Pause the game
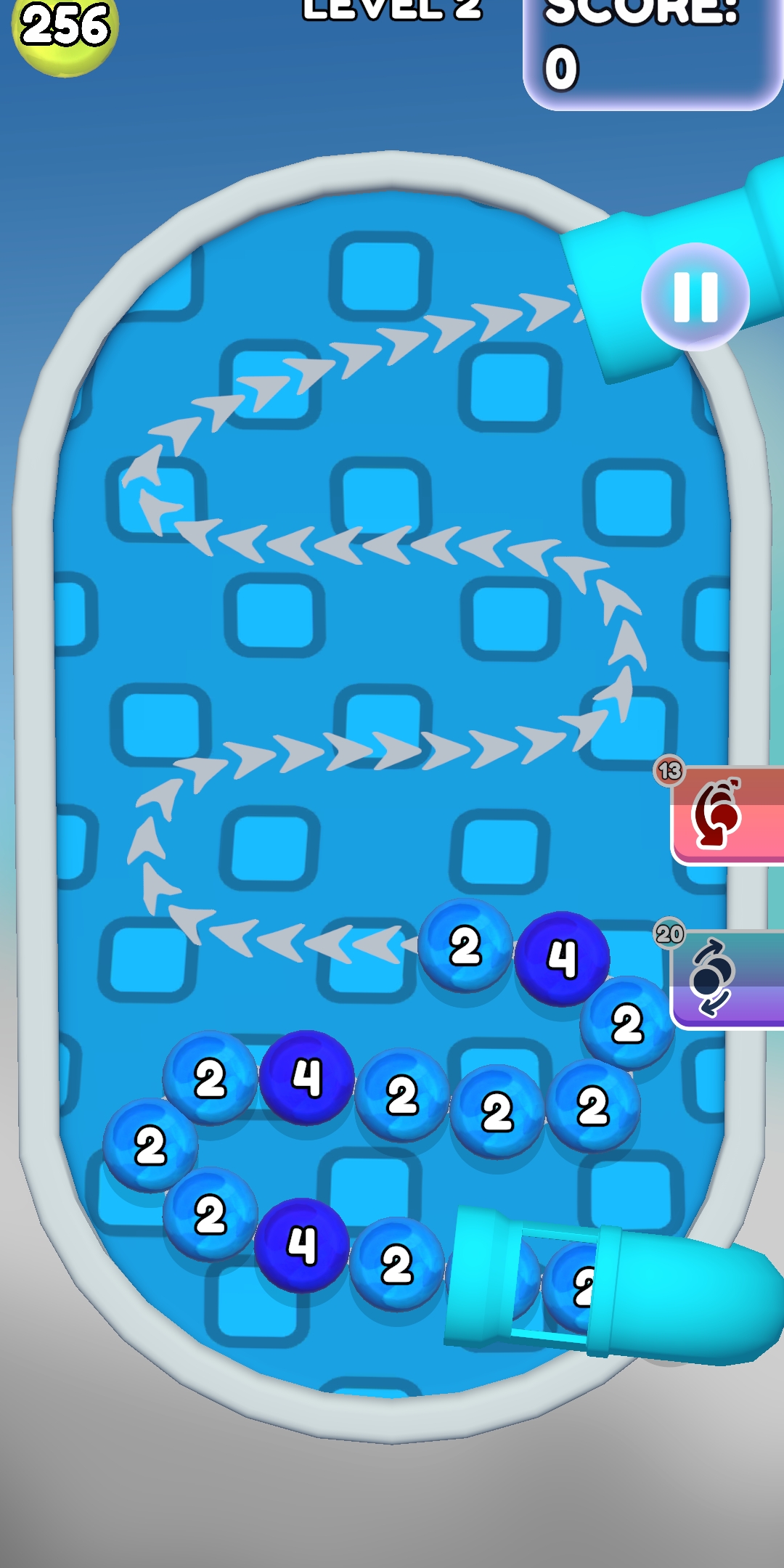The image size is (784, 1568). point(695,297)
